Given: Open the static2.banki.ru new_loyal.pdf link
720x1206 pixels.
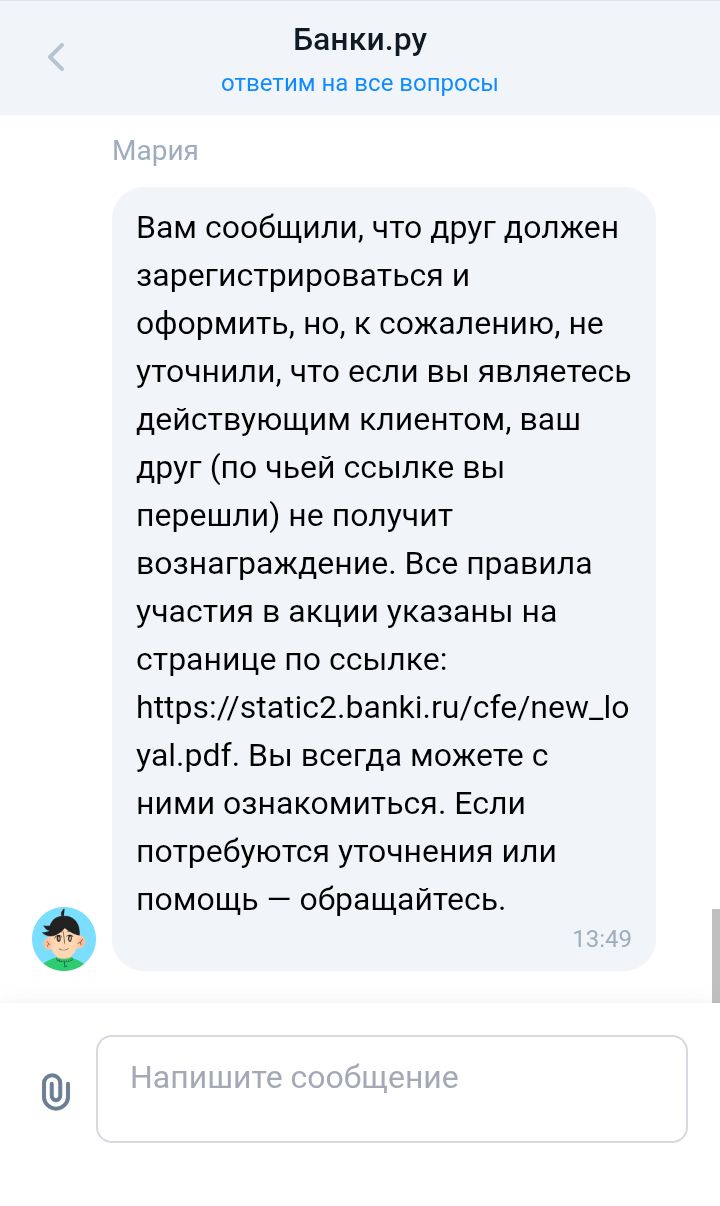Looking at the screenshot, I should (382, 708).
